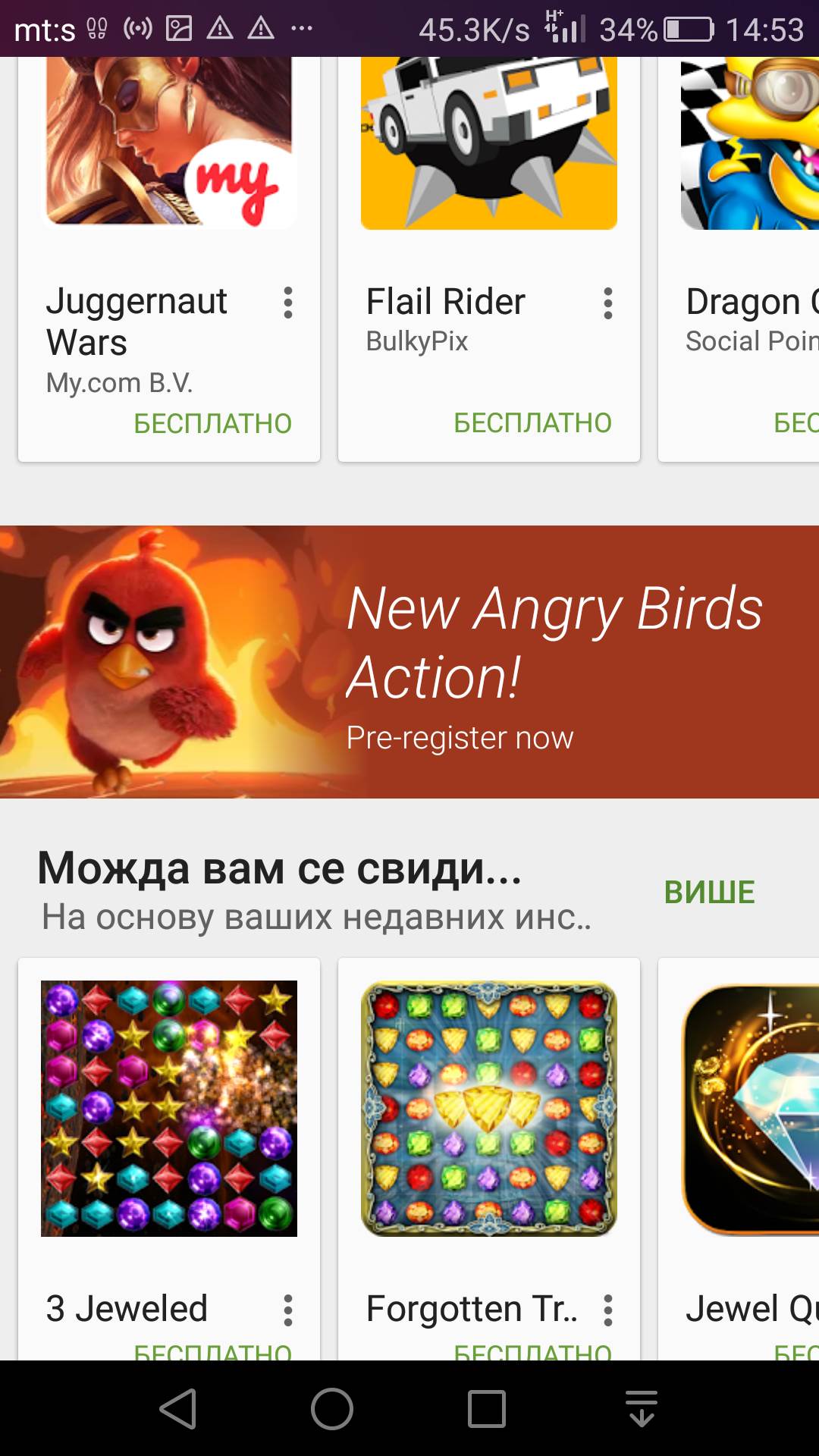
Task: Open overflow menu for 3 Jeweled
Action: tap(288, 1310)
